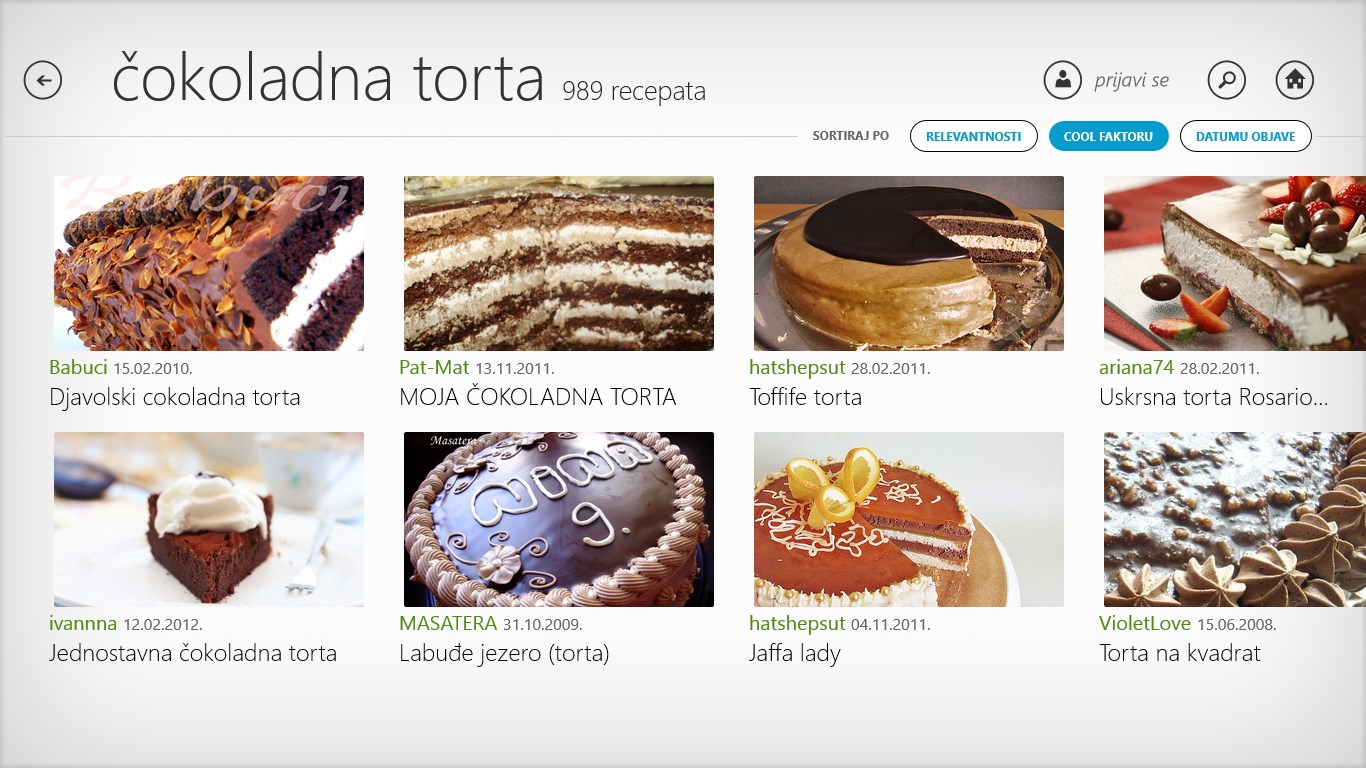Screen dimensions: 1366x768
Task: View Torta na kvadrat recipe
Action: pyautogui.click(x=1234, y=520)
